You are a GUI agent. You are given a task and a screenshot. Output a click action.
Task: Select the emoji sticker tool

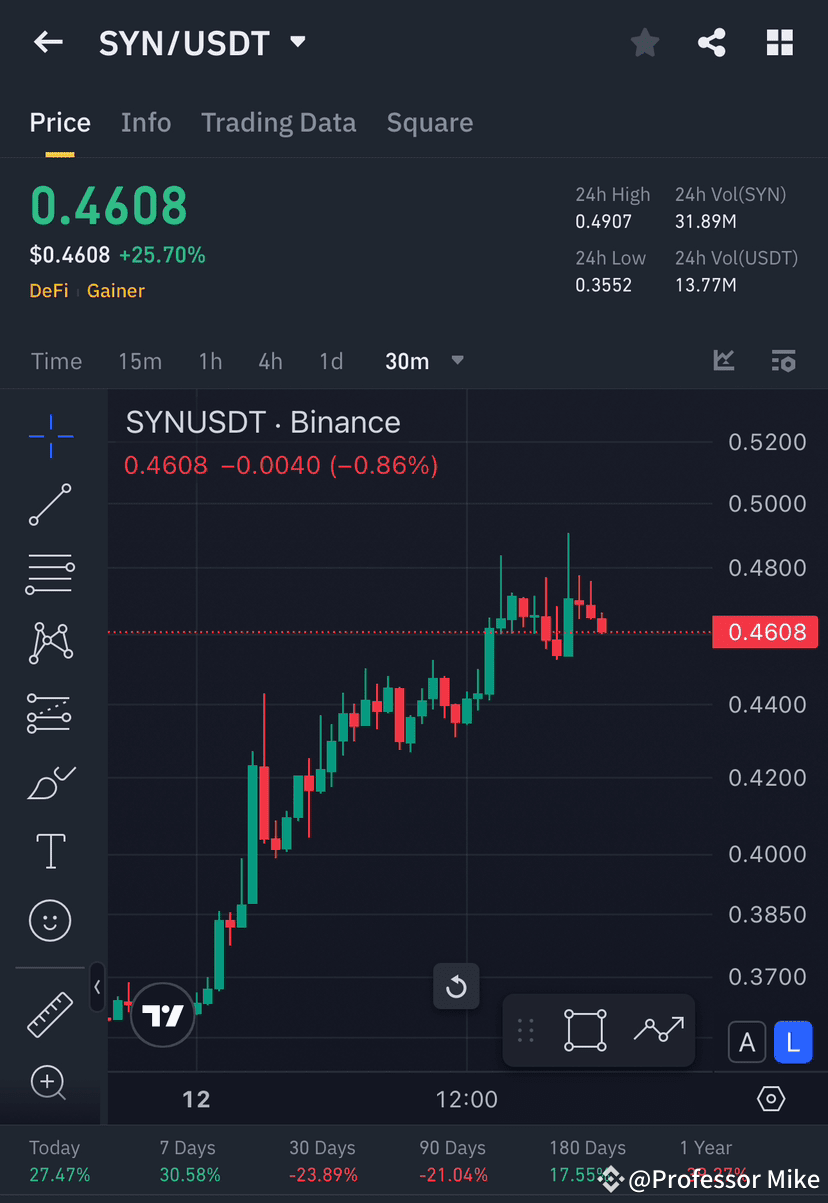coord(50,920)
